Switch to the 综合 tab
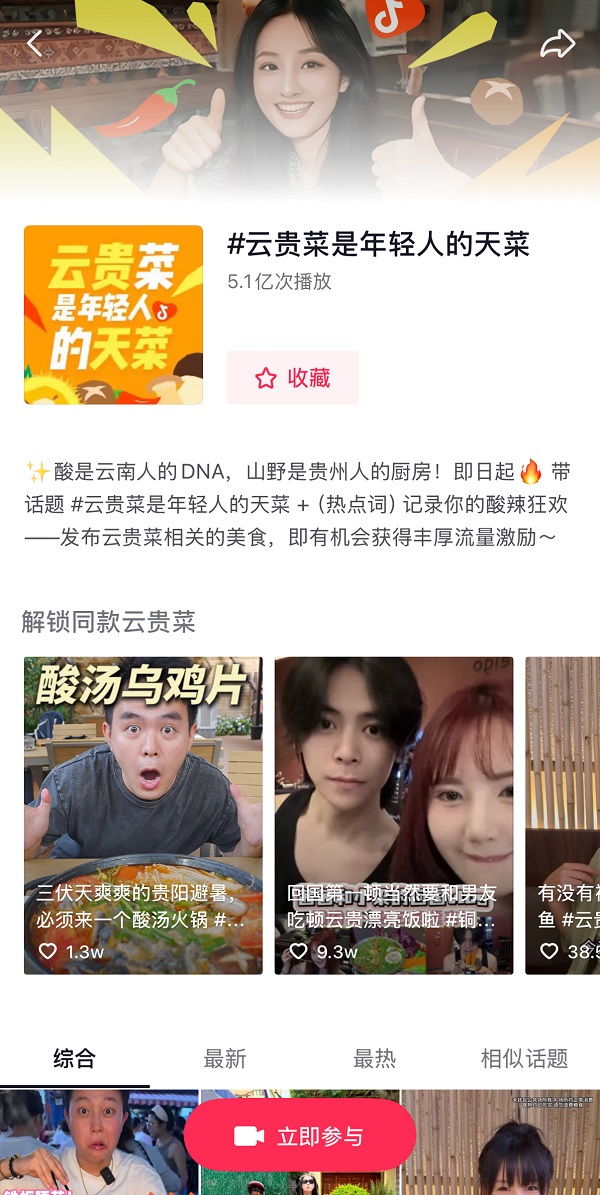The image size is (600, 1195). (x=74, y=1058)
